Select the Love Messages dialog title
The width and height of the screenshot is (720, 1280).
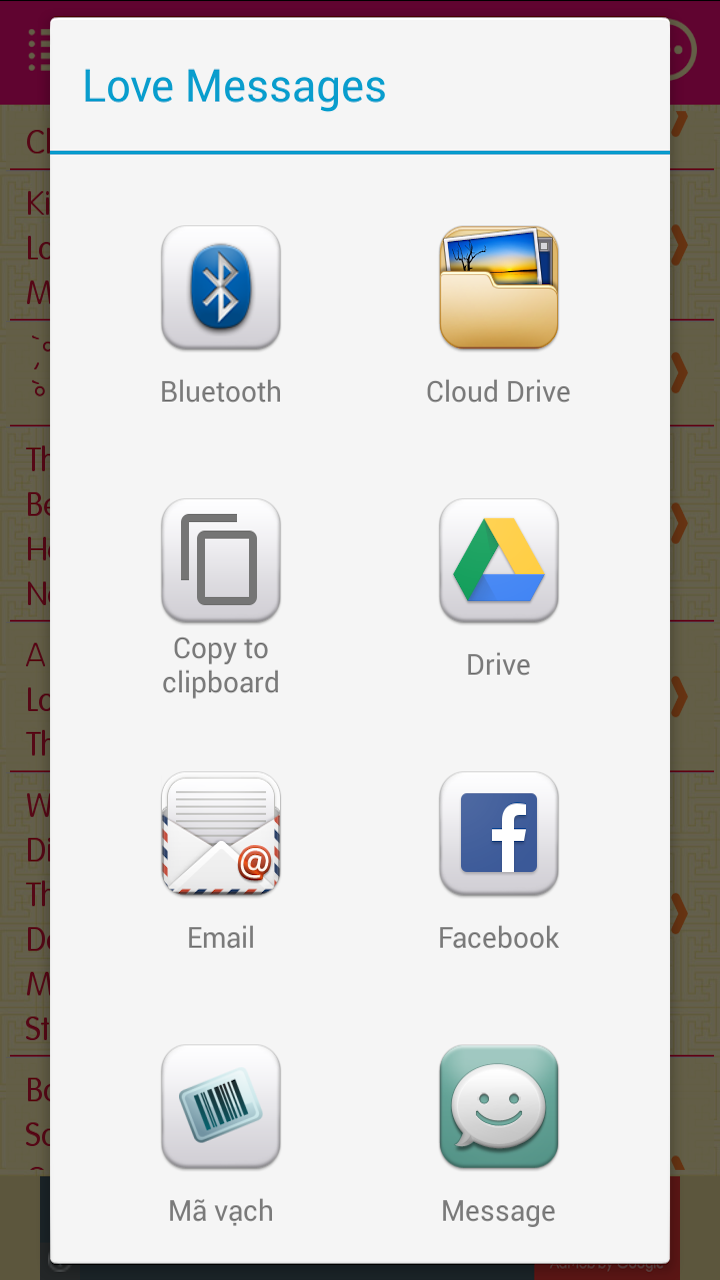(235, 88)
